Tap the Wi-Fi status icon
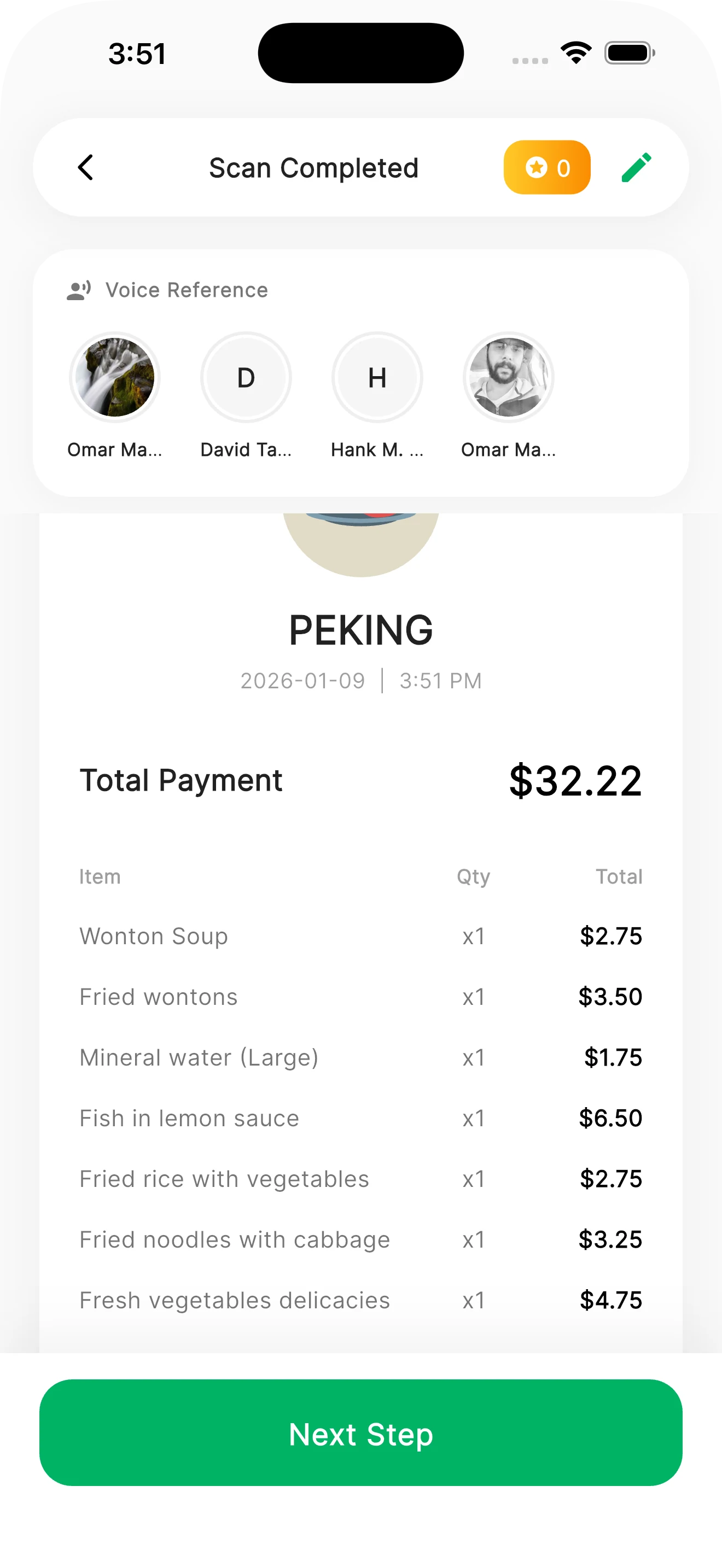 575,52
